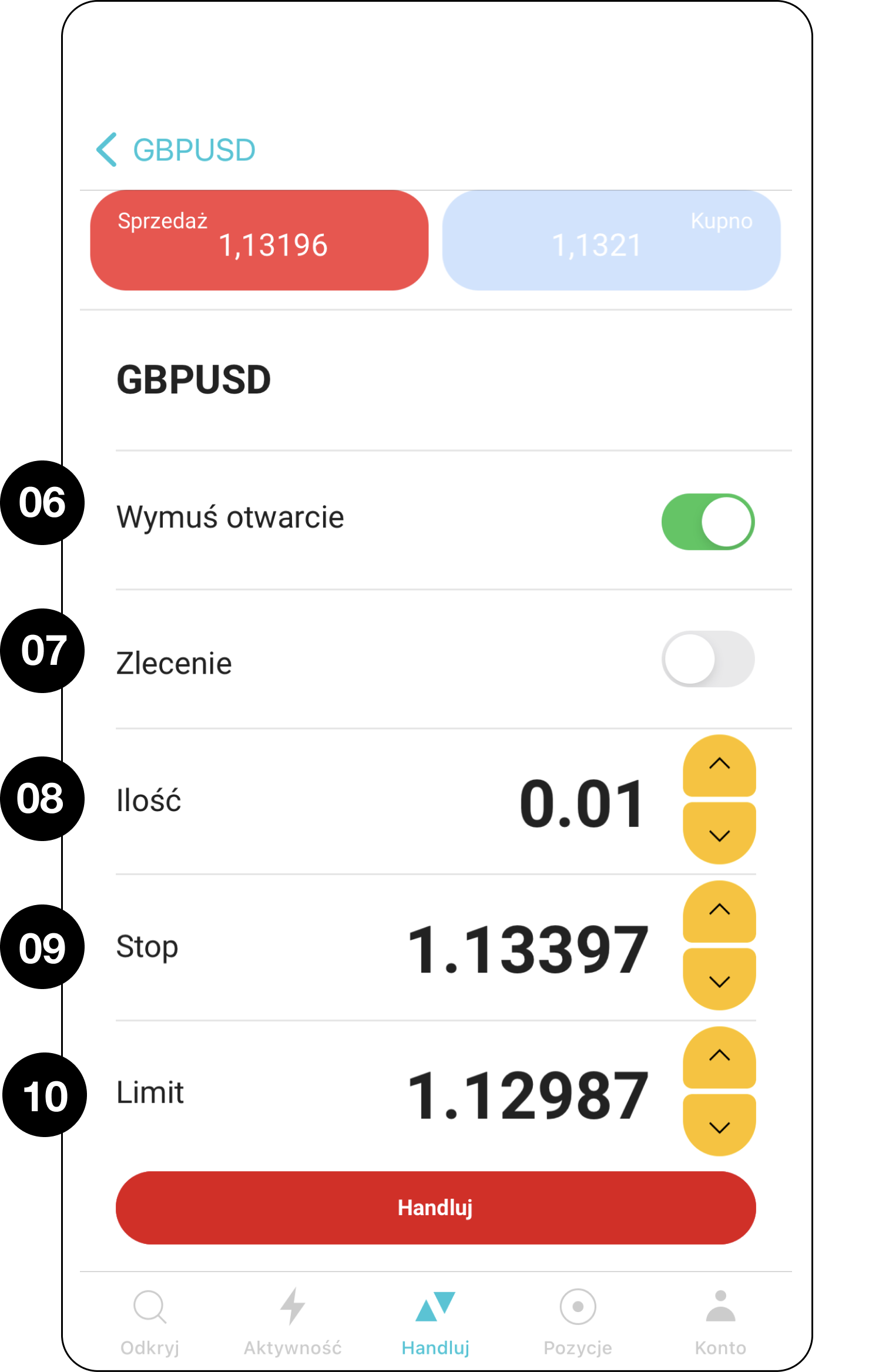Tap the red Handluj trade button
Image resolution: width=879 pixels, height=1372 pixels.
coord(435,1208)
